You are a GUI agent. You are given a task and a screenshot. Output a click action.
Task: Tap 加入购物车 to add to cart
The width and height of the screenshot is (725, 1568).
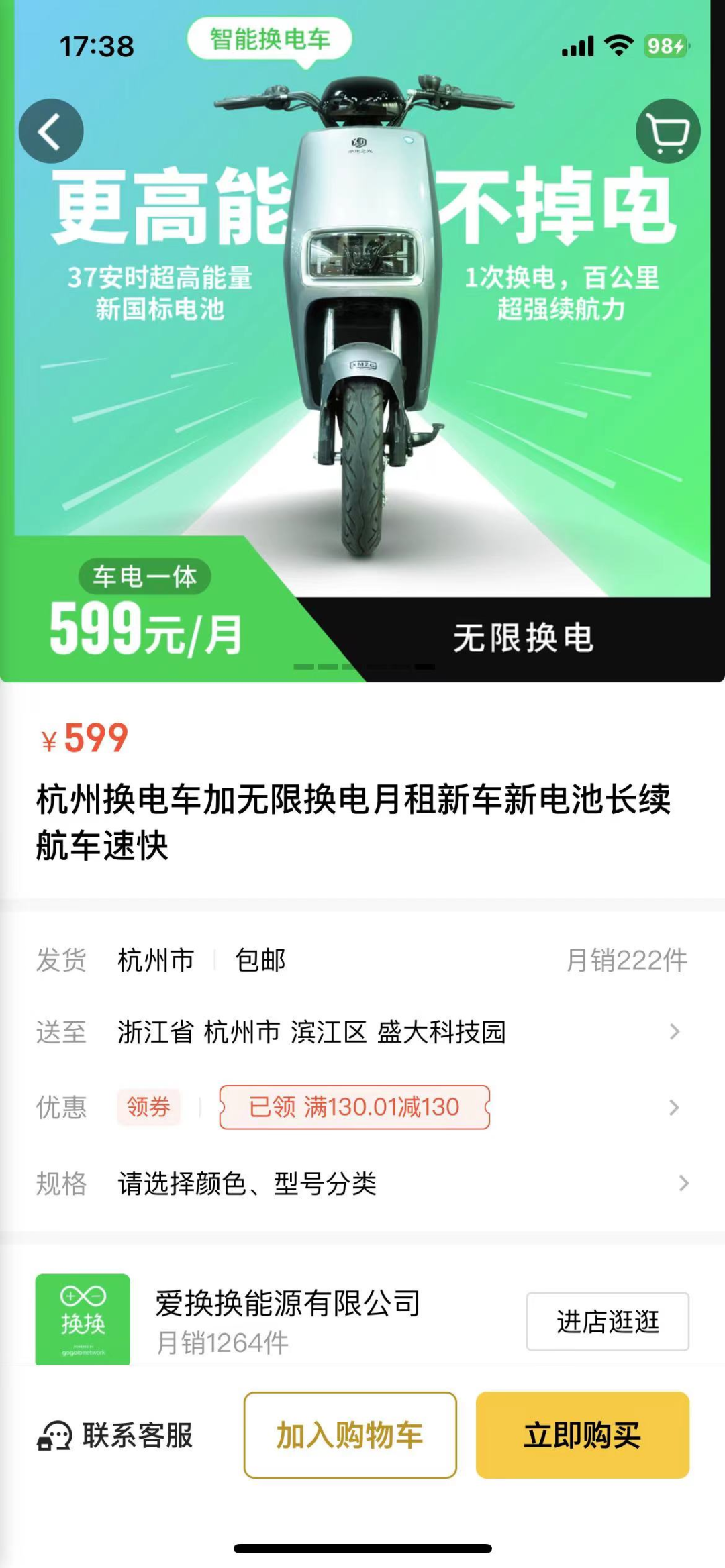point(350,1435)
